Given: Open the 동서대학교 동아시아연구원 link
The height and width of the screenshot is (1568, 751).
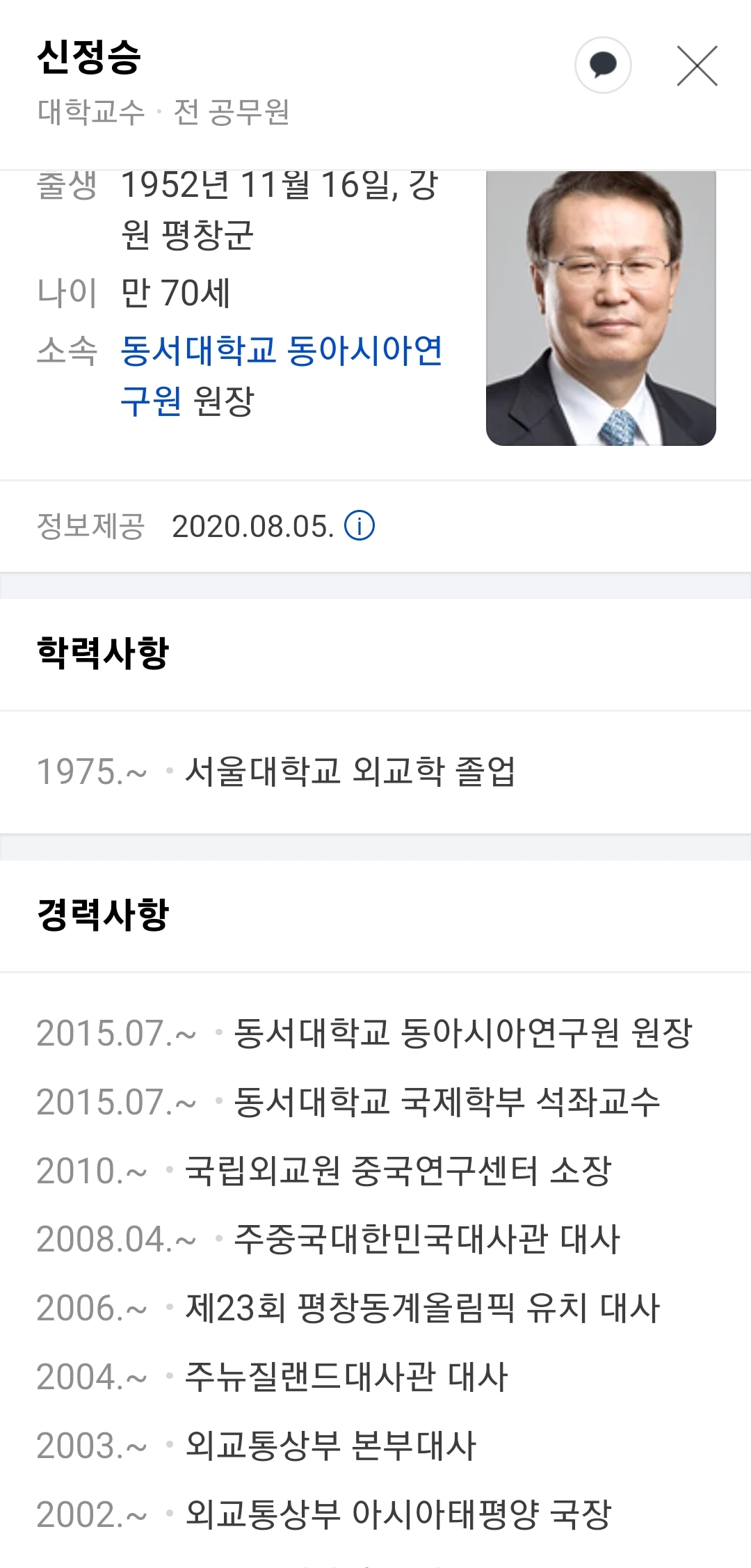Looking at the screenshot, I should (281, 351).
